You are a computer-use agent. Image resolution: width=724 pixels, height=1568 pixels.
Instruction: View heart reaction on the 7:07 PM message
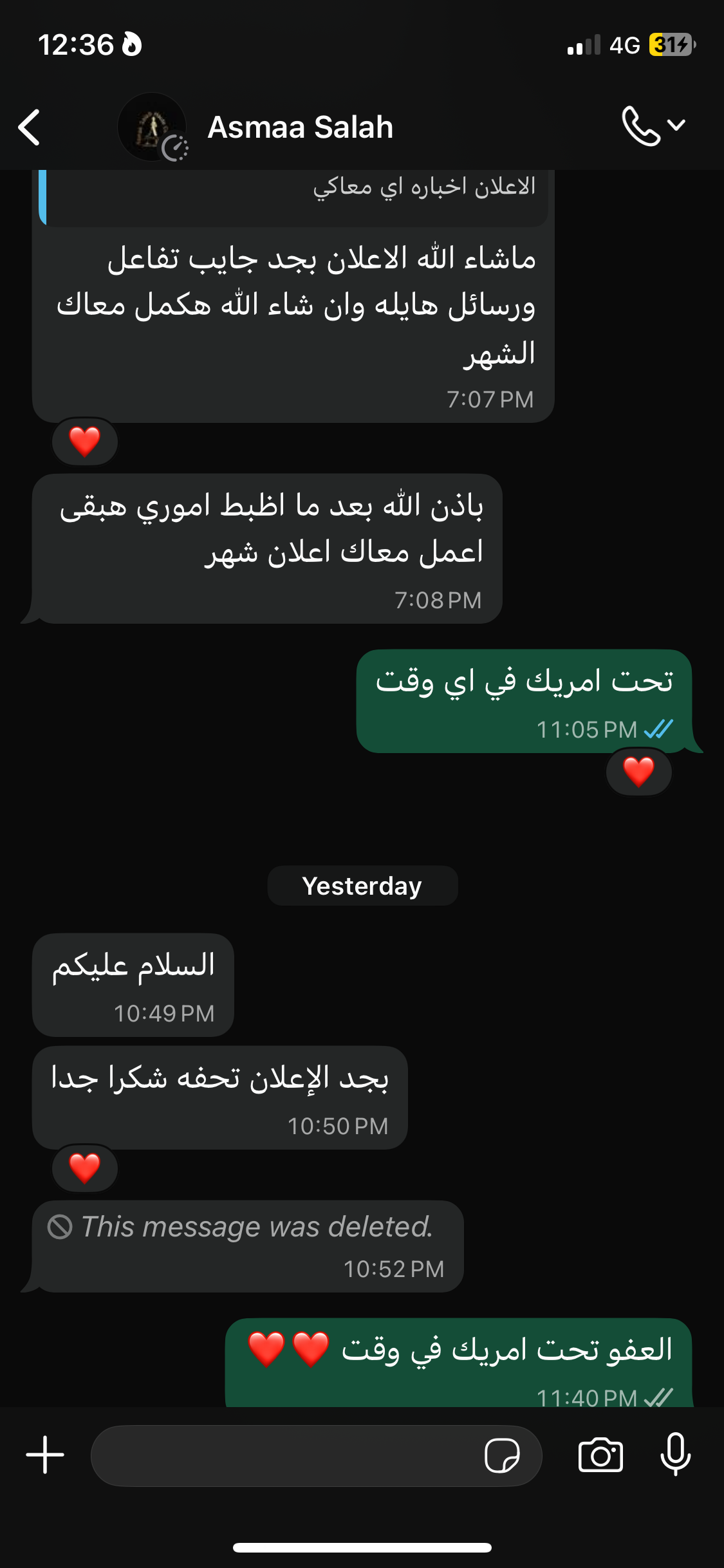pyautogui.click(x=85, y=442)
